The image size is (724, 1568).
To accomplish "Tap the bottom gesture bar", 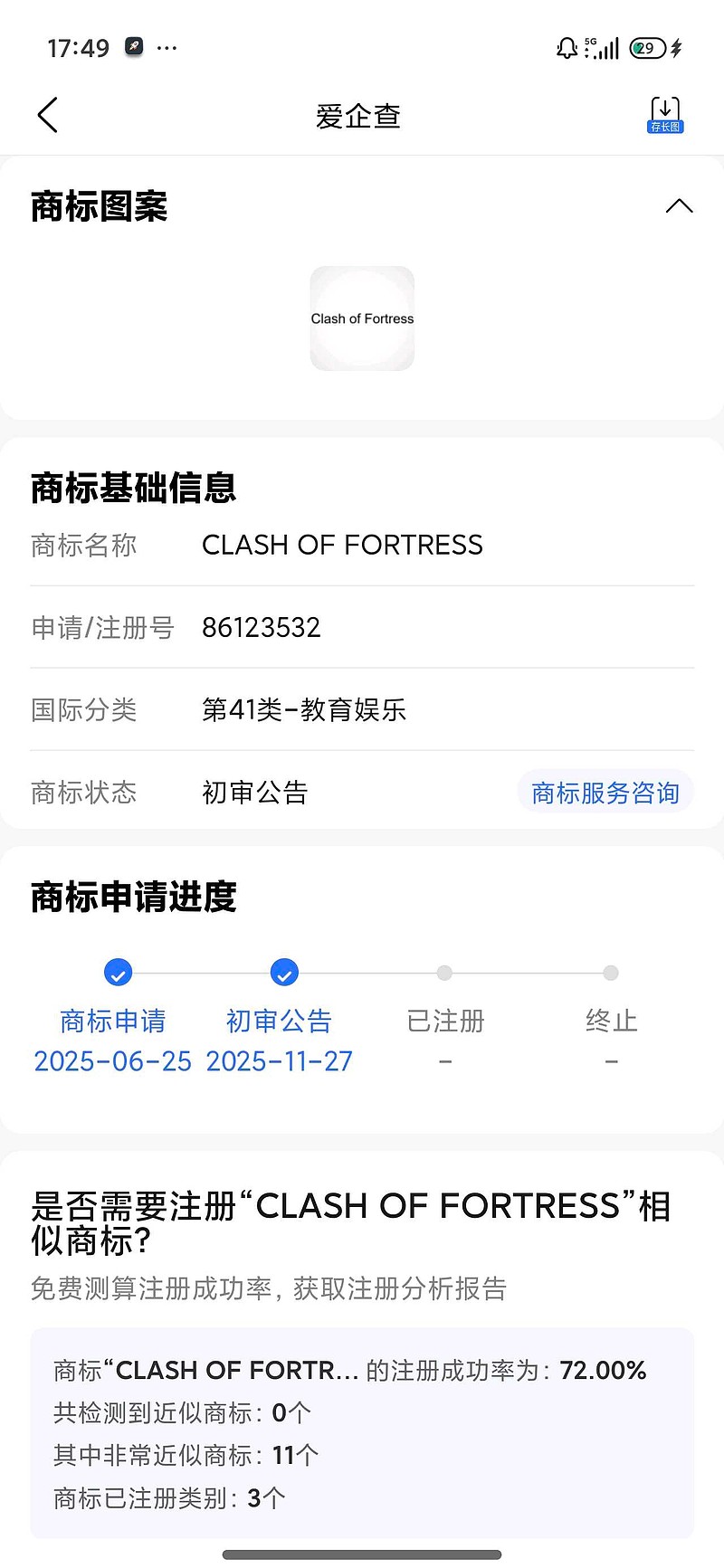I will pyautogui.click(x=362, y=1554).
